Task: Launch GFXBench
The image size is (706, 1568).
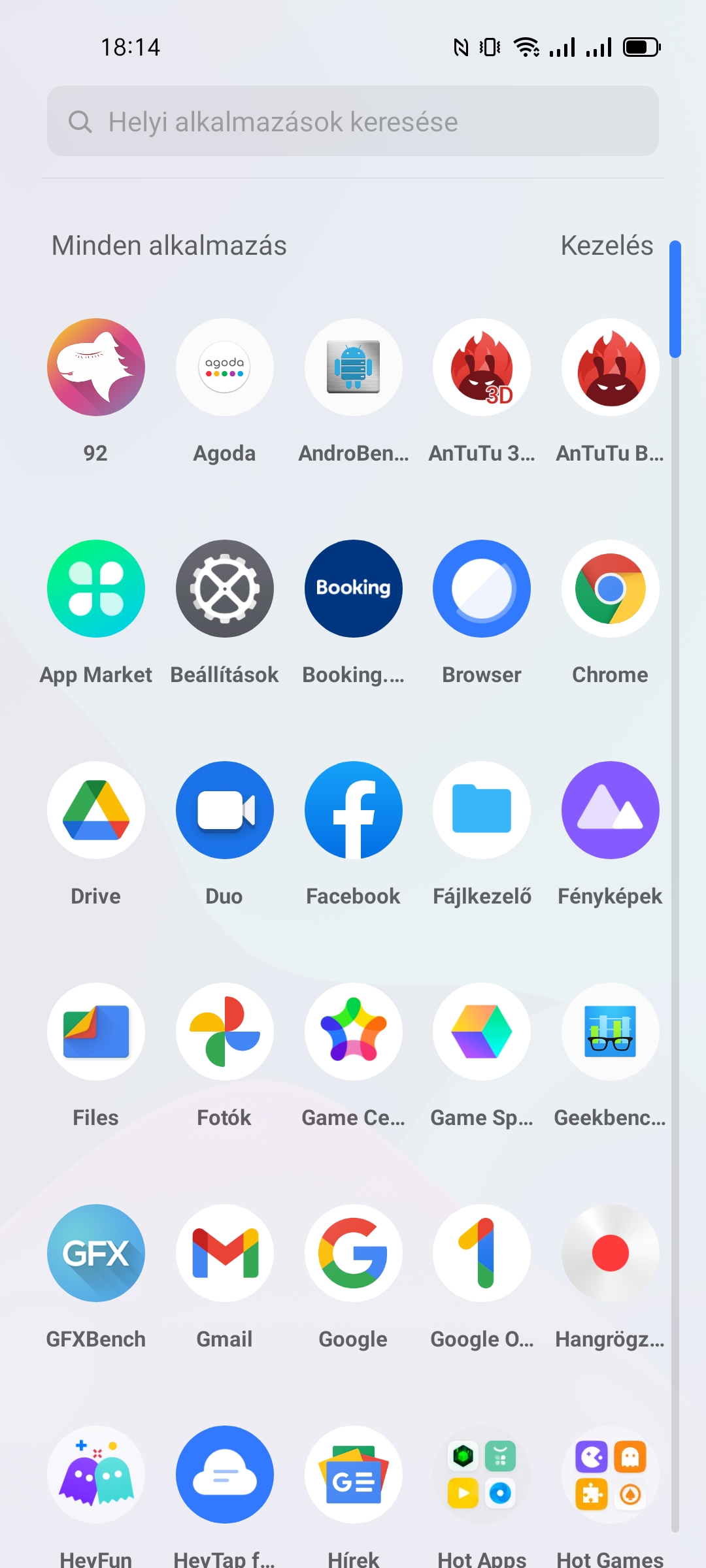Action: point(96,1254)
